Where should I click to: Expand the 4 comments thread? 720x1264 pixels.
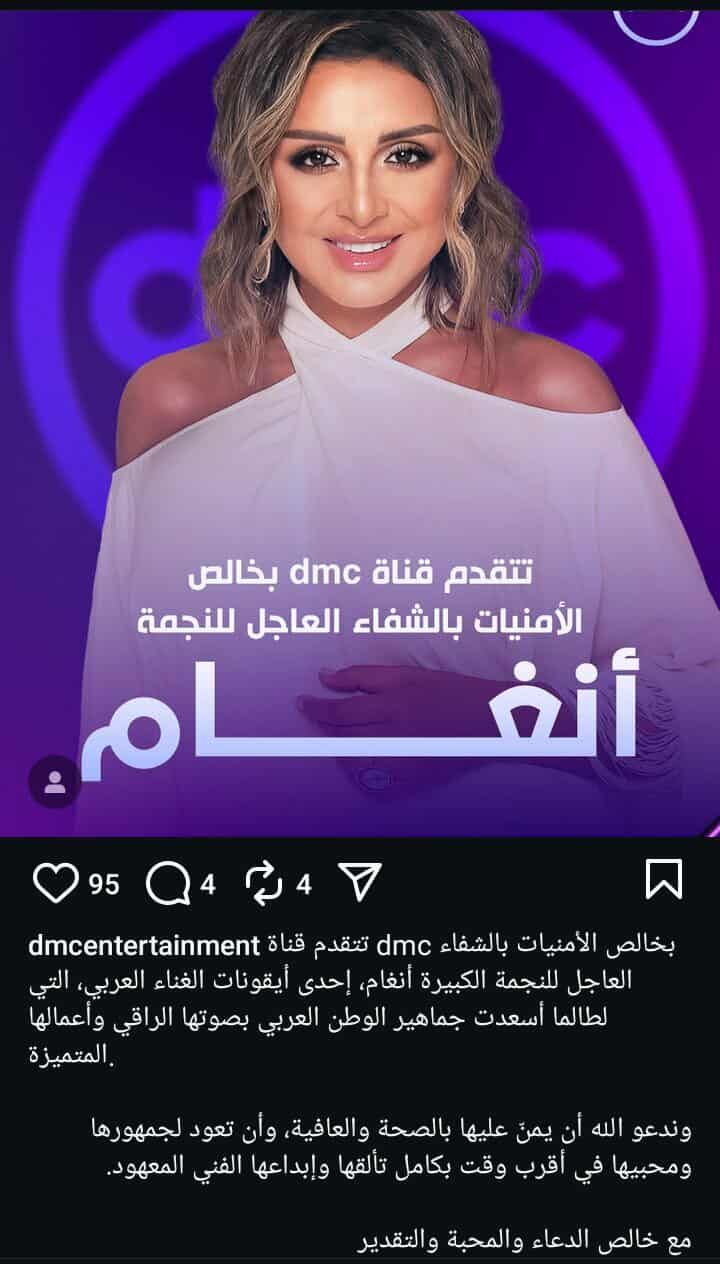(x=207, y=882)
